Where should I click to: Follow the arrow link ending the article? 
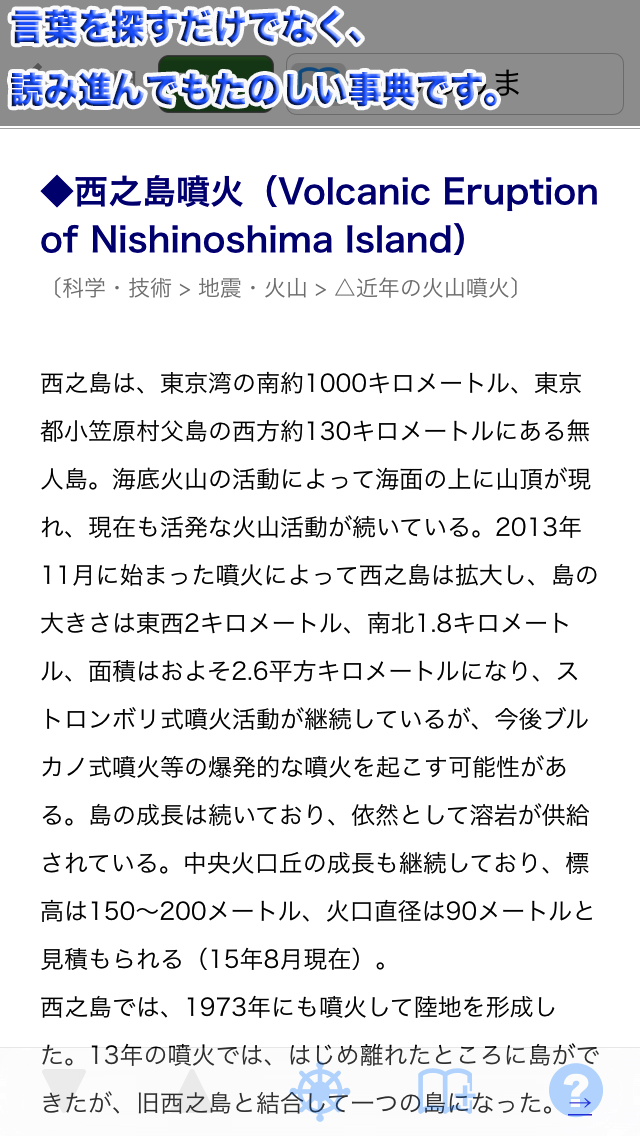click(580, 1103)
